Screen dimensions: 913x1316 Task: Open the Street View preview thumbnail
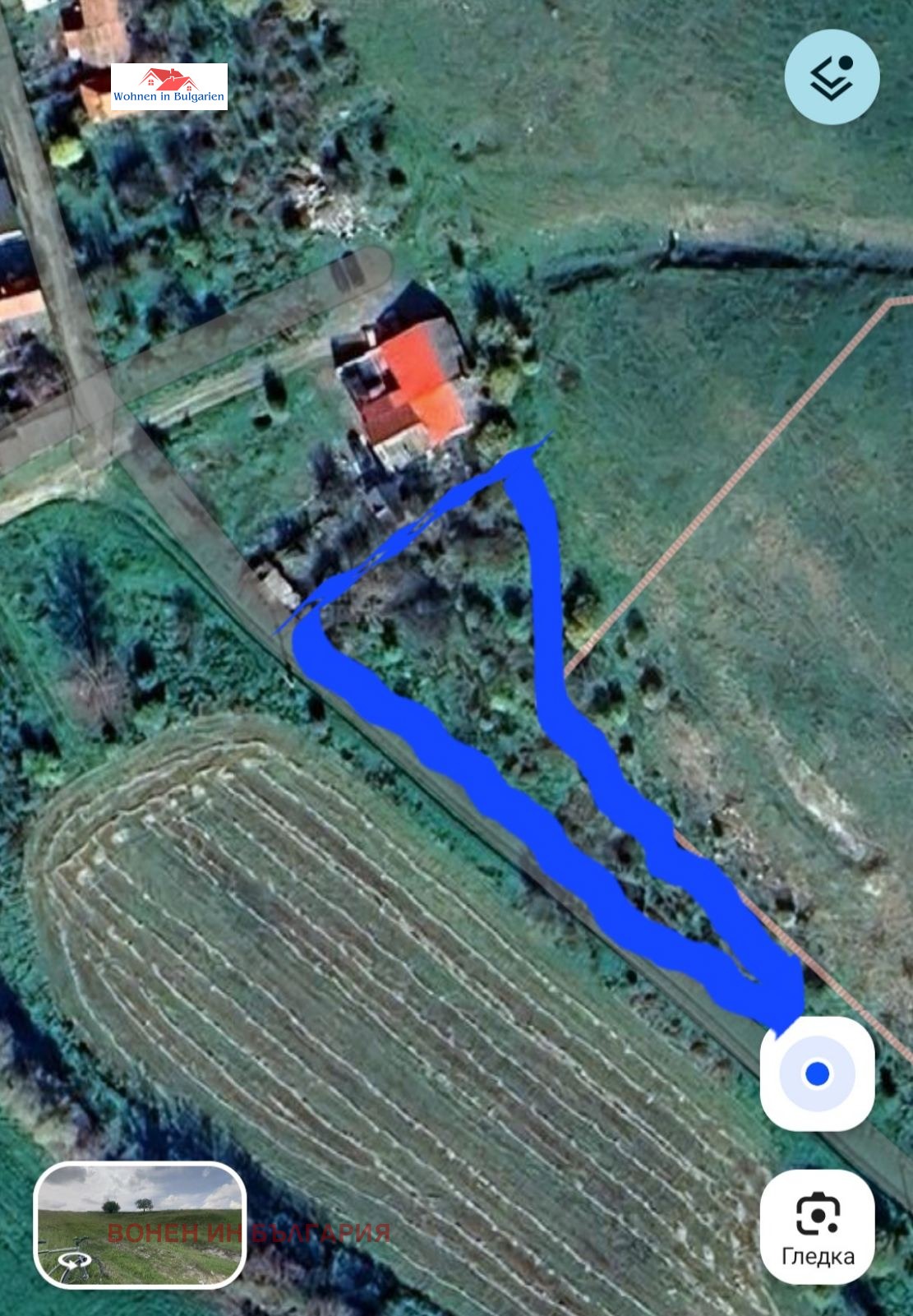(x=140, y=1225)
